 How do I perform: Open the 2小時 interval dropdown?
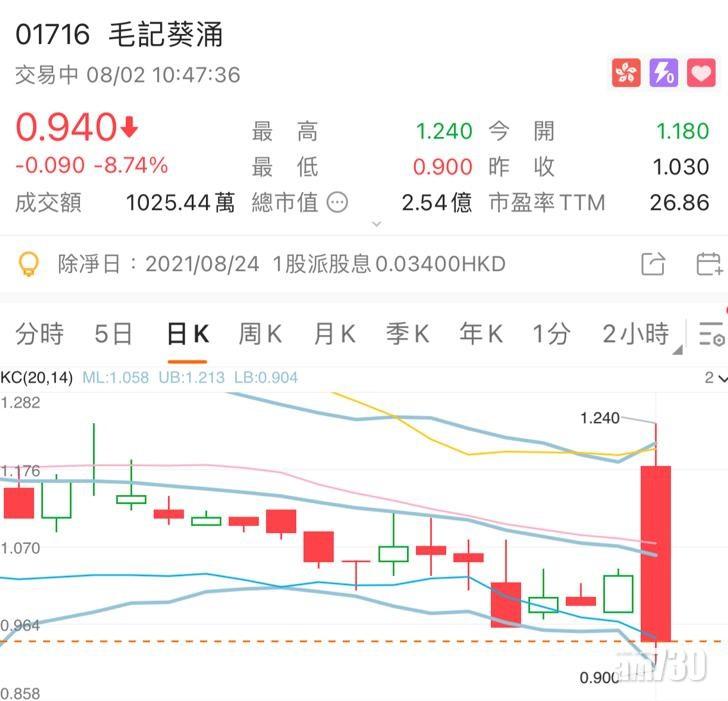(640, 334)
